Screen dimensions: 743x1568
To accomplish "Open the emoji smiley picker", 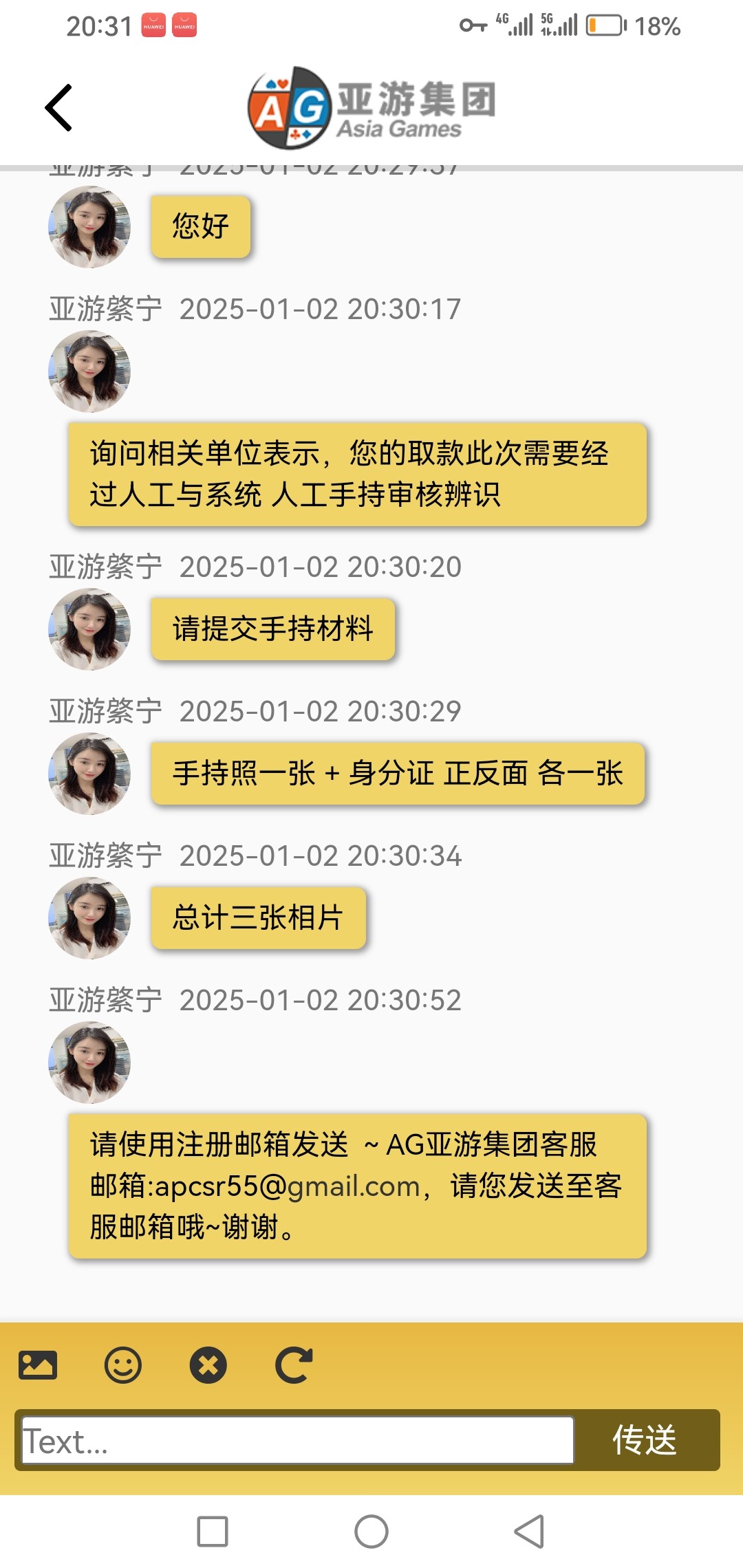I will point(123,1365).
